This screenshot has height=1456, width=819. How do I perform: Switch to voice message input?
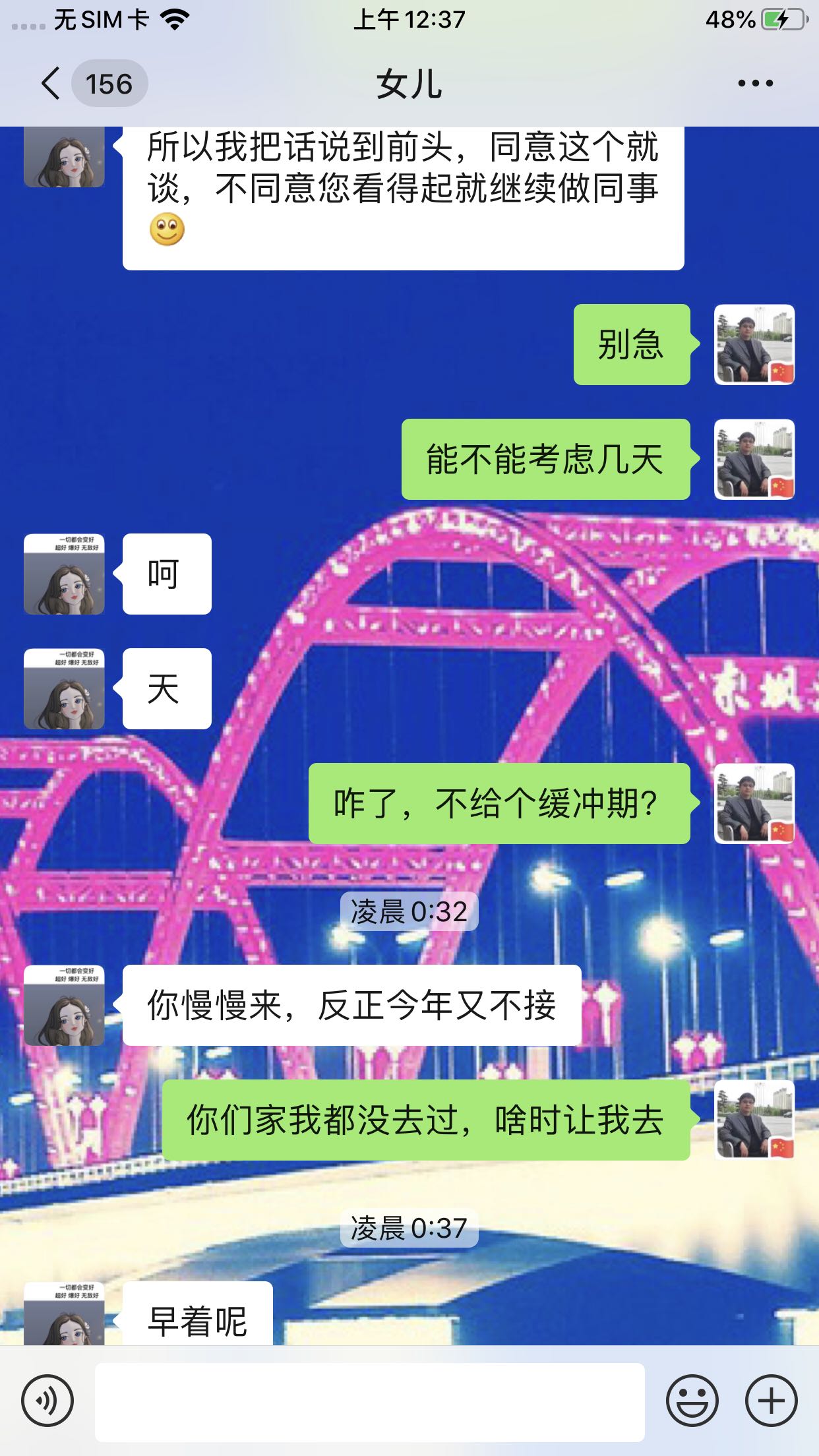click(x=47, y=1401)
